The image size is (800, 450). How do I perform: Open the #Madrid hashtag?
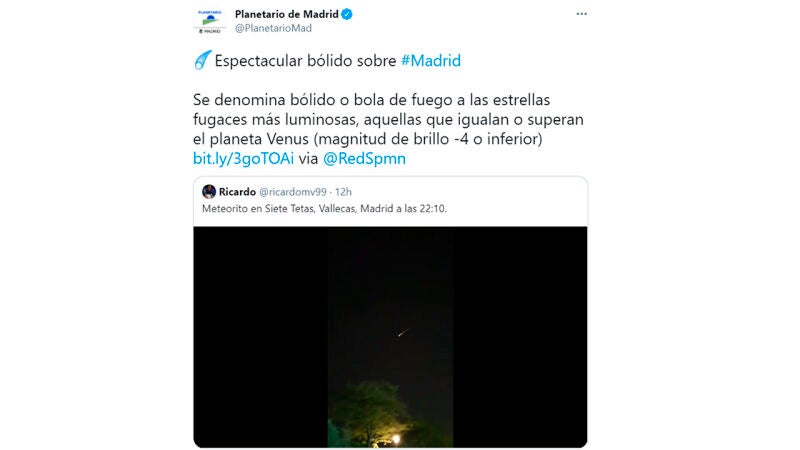point(431,61)
